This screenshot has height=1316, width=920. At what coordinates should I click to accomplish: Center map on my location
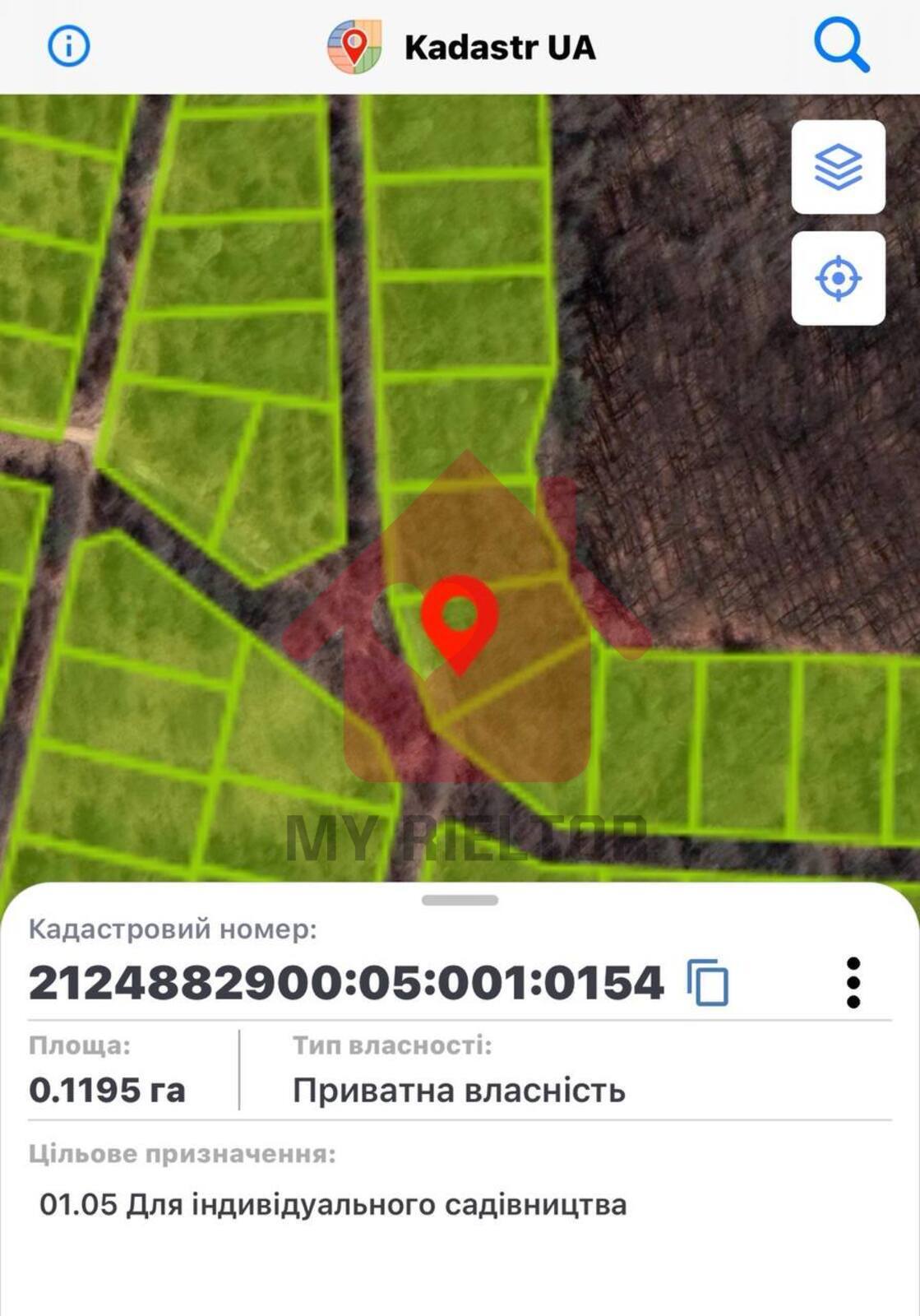pyautogui.click(x=838, y=278)
